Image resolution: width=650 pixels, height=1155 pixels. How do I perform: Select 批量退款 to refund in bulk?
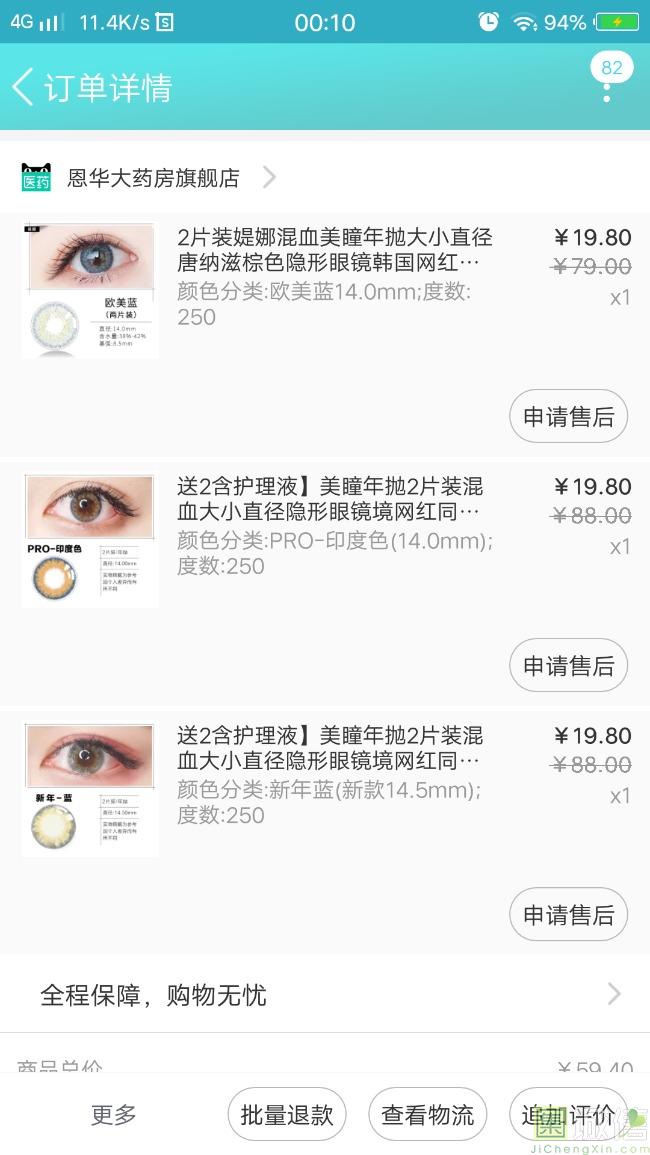point(287,1115)
